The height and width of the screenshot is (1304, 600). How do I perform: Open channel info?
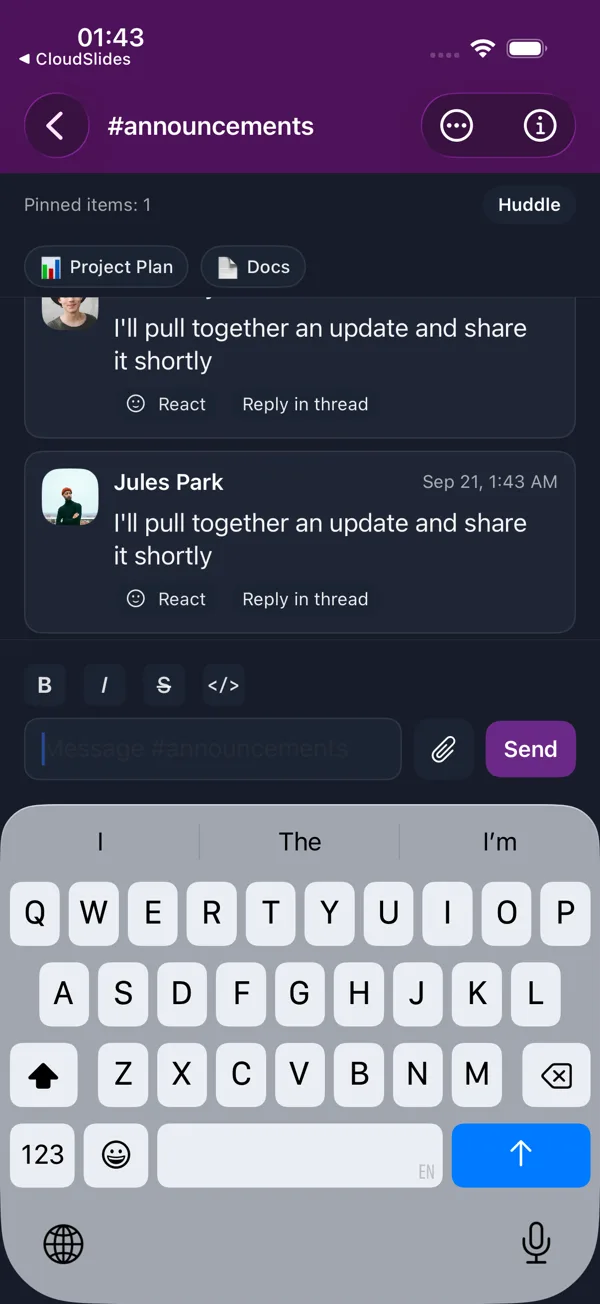click(x=540, y=126)
